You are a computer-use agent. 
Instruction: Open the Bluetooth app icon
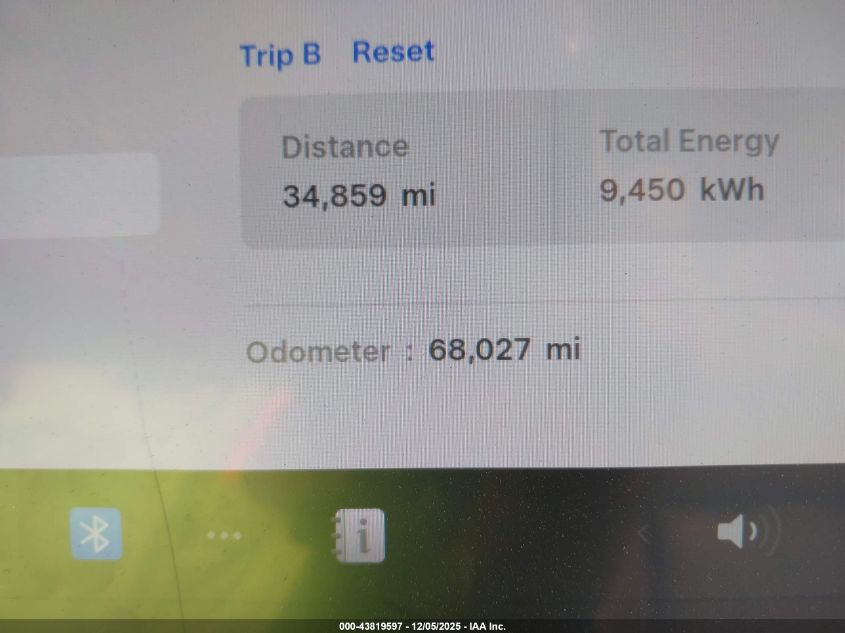tap(96, 533)
